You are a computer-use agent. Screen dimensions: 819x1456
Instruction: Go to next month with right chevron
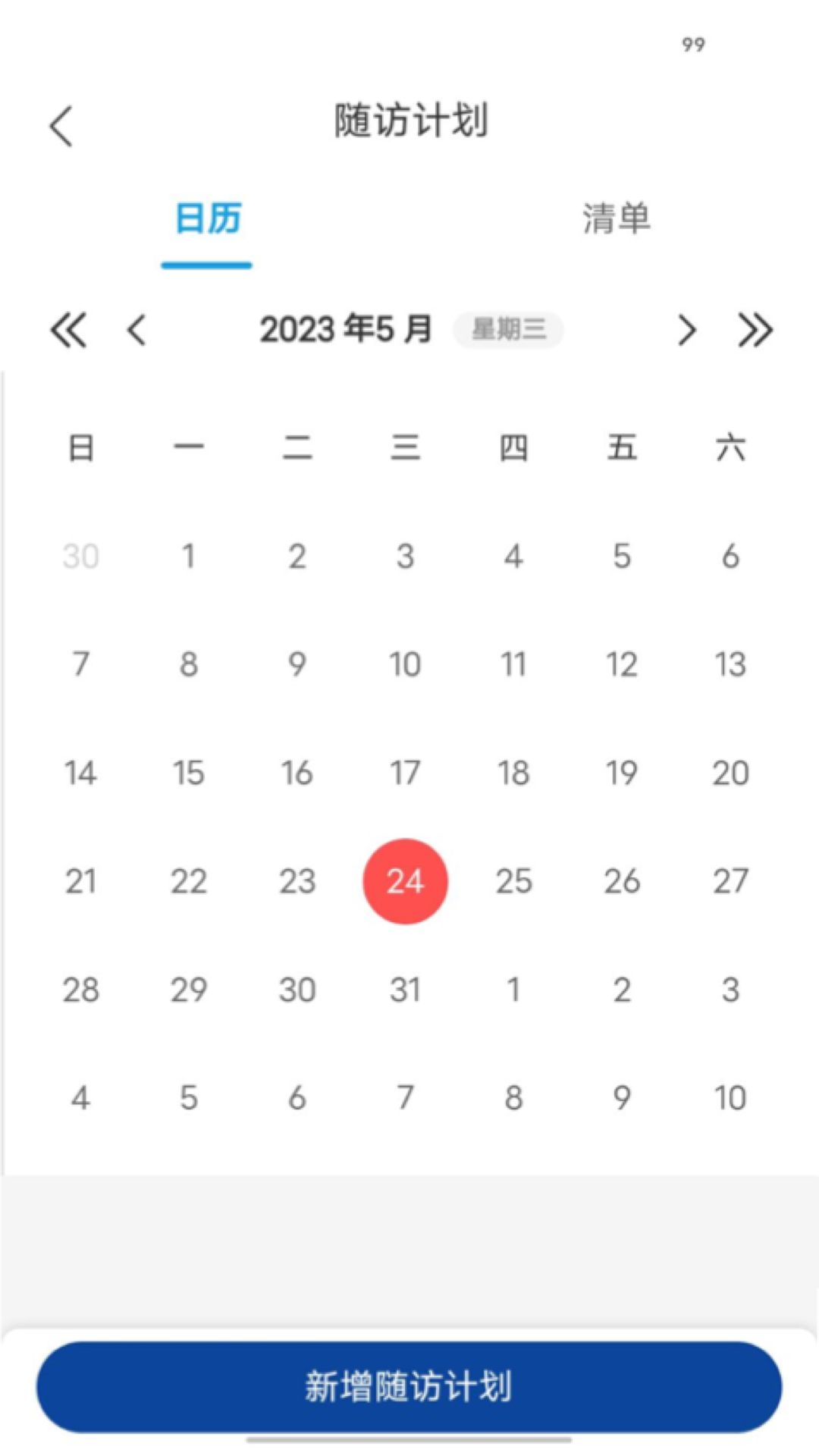[x=686, y=330]
